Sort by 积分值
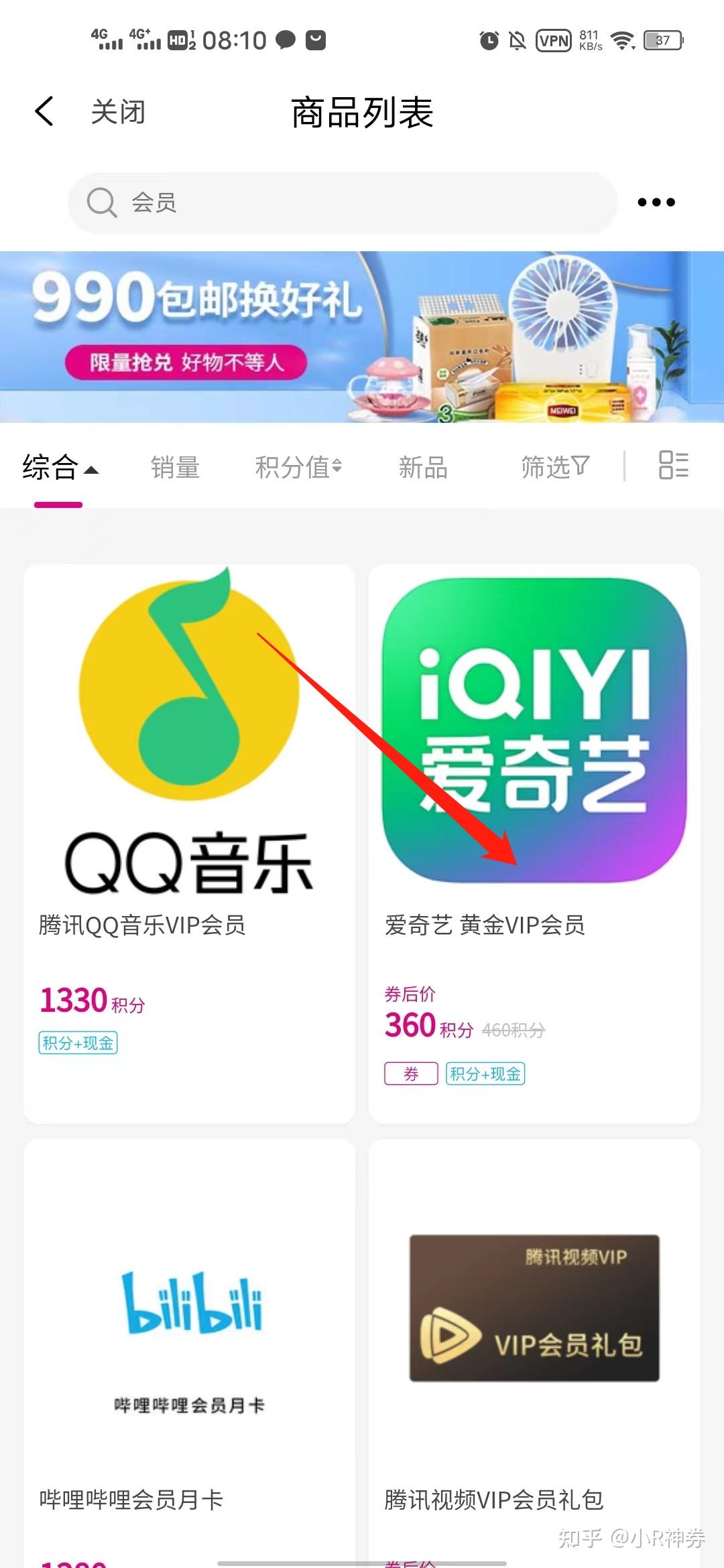Viewport: 724px width, 1568px height. (299, 468)
